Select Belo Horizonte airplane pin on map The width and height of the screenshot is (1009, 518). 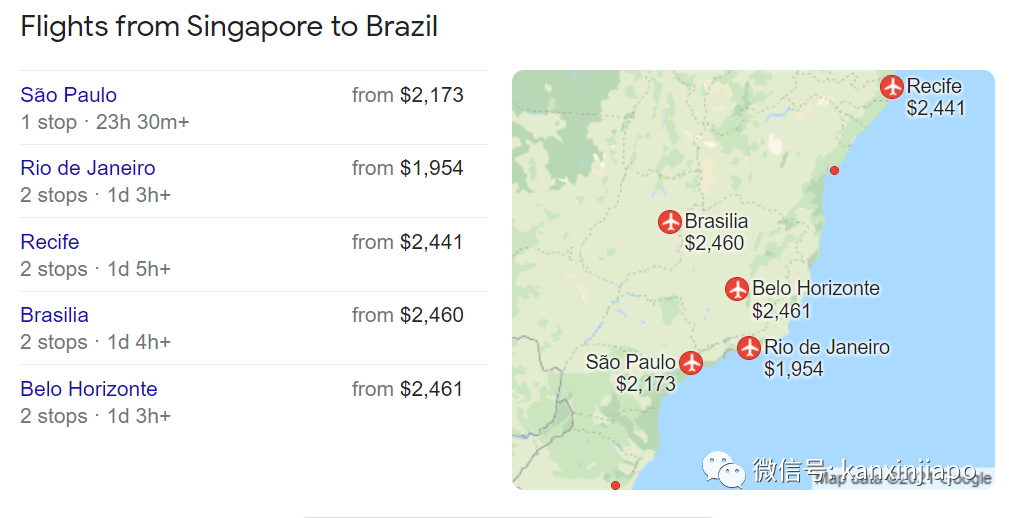point(737,289)
